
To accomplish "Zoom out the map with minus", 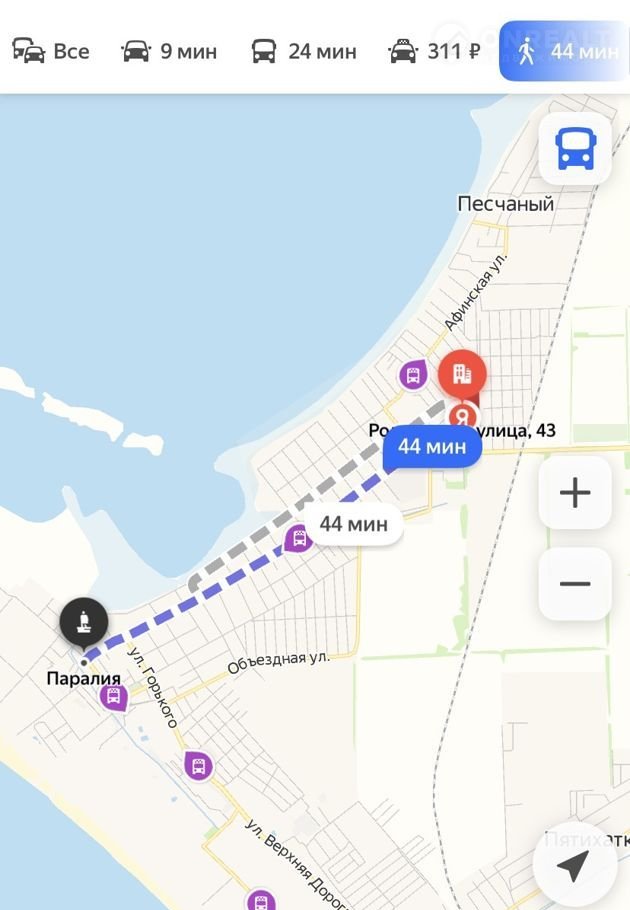I will (575, 584).
